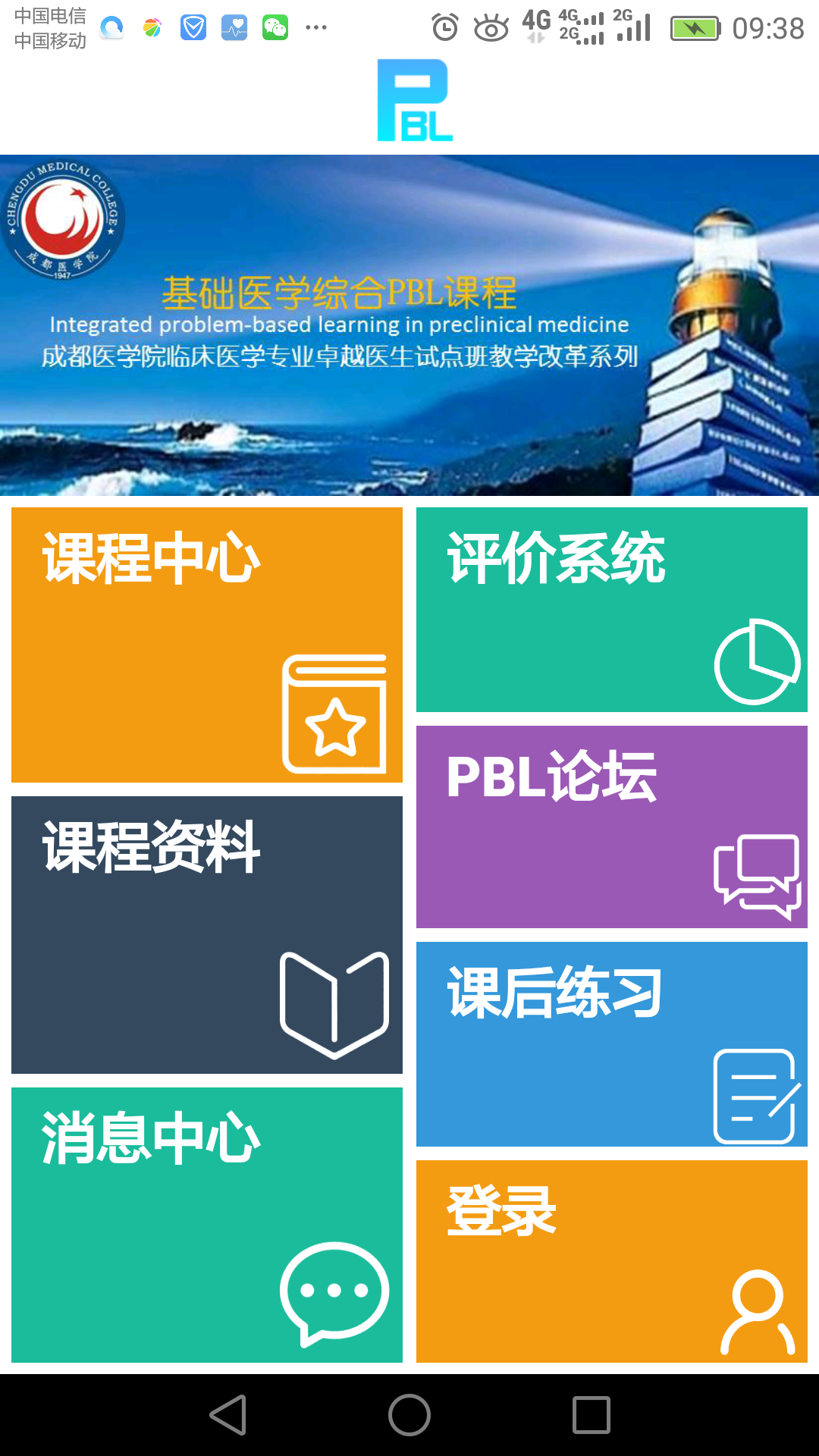The width and height of the screenshot is (819, 1456).
Task: Open 课程资料 course materials
Action: tap(207, 935)
